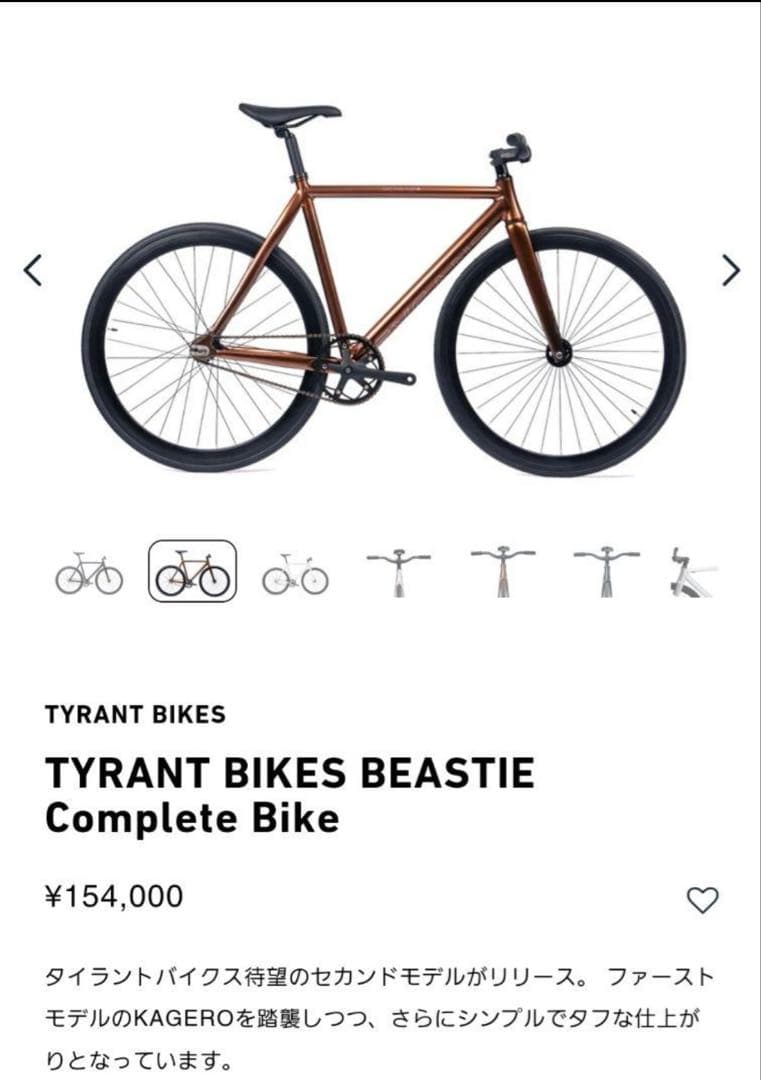Open the second handlebar front-view thumbnail
This screenshot has width=761, height=1080.
503,572
